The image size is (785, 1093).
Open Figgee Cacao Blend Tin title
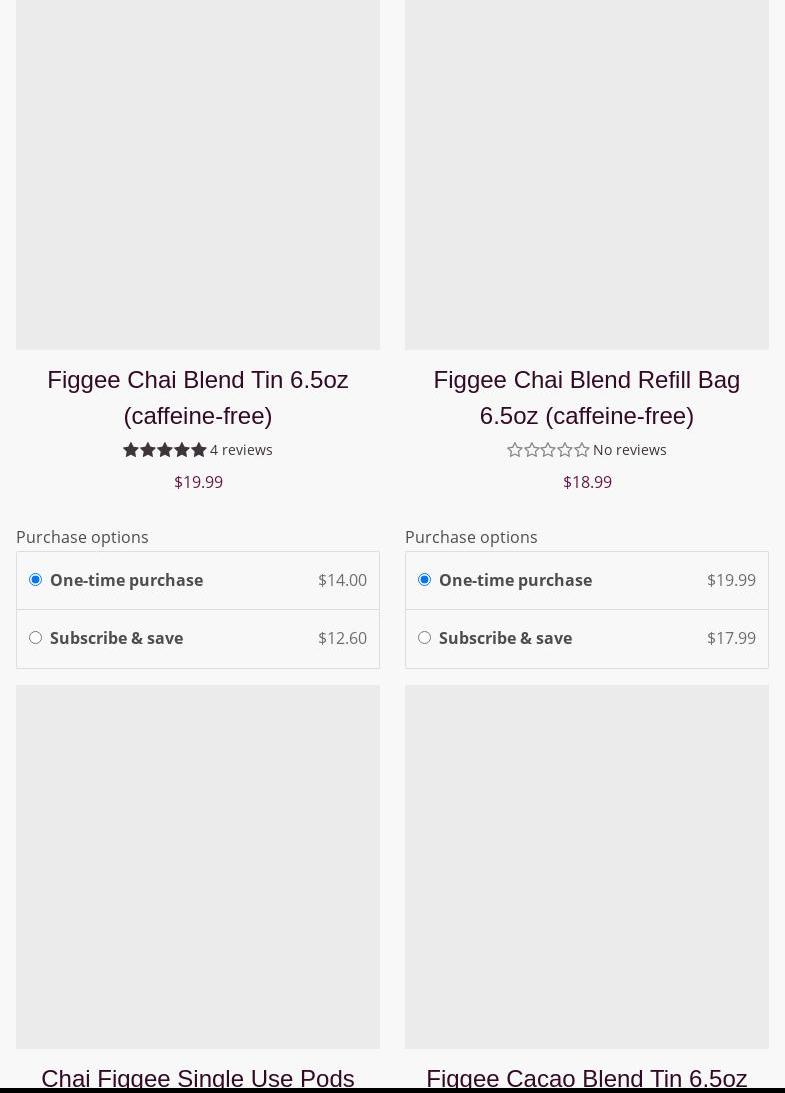[586, 1077]
